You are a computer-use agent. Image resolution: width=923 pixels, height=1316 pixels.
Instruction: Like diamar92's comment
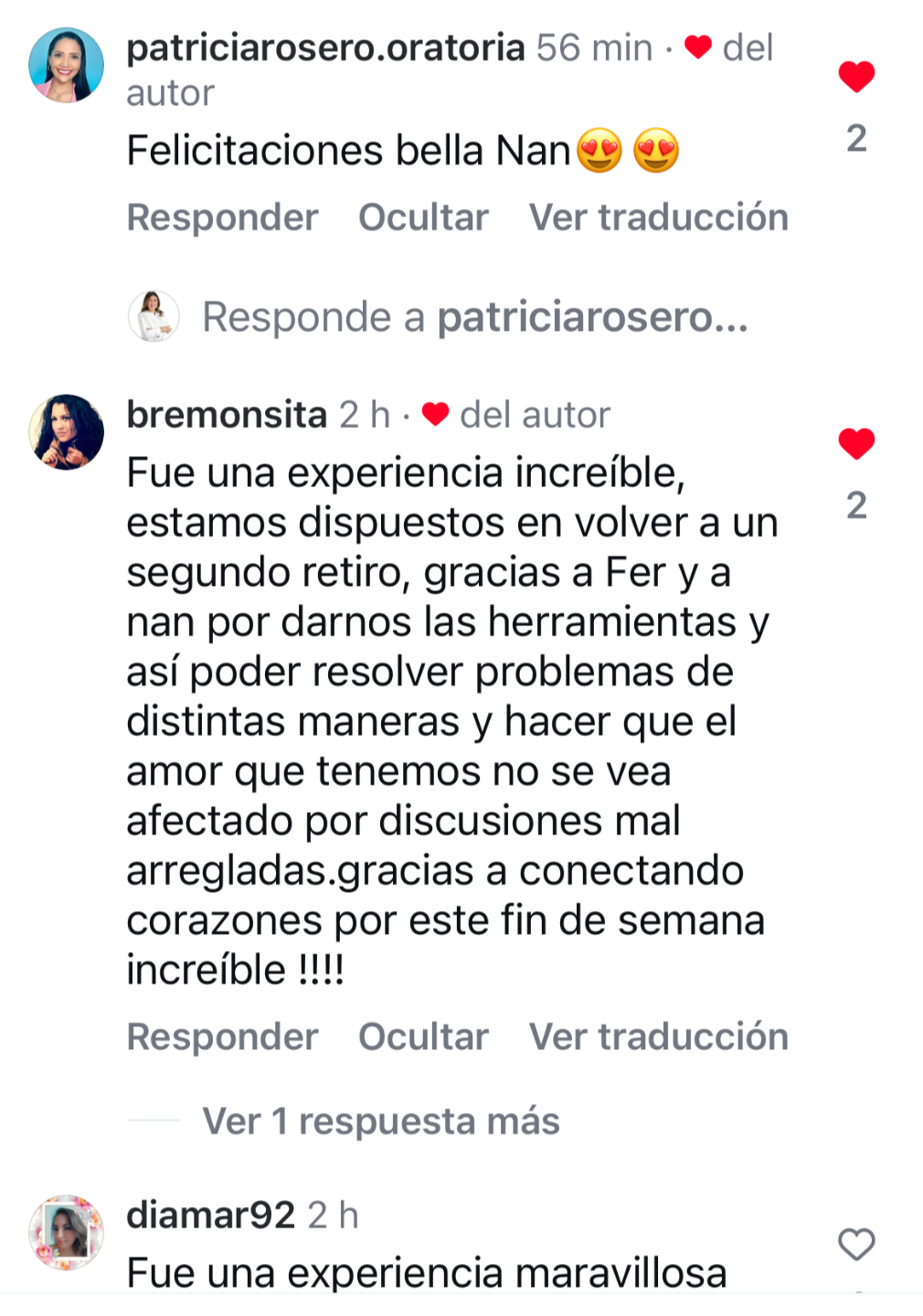[x=855, y=1244]
